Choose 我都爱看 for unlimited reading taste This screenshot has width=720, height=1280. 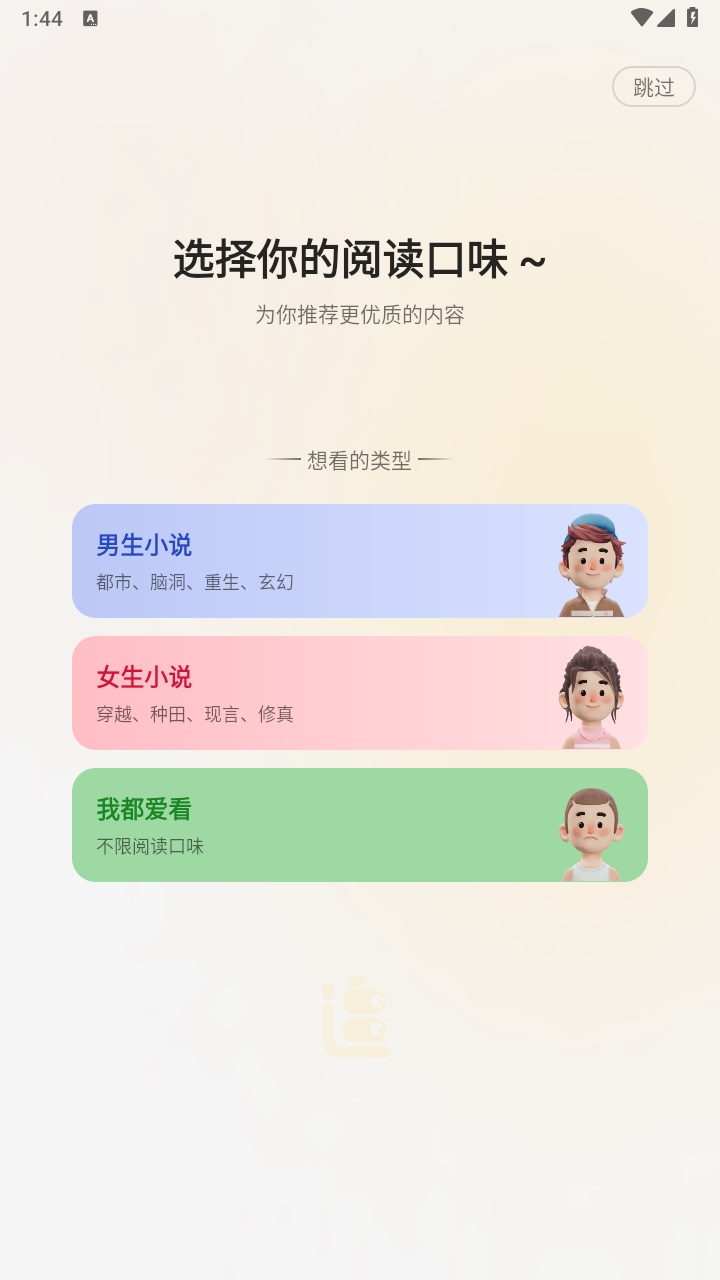(360, 824)
